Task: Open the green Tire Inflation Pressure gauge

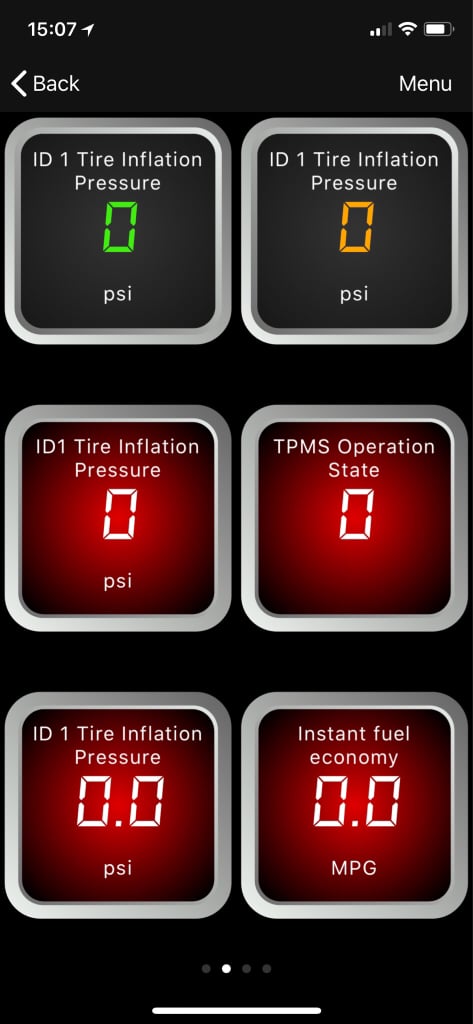Action: [x=118, y=231]
